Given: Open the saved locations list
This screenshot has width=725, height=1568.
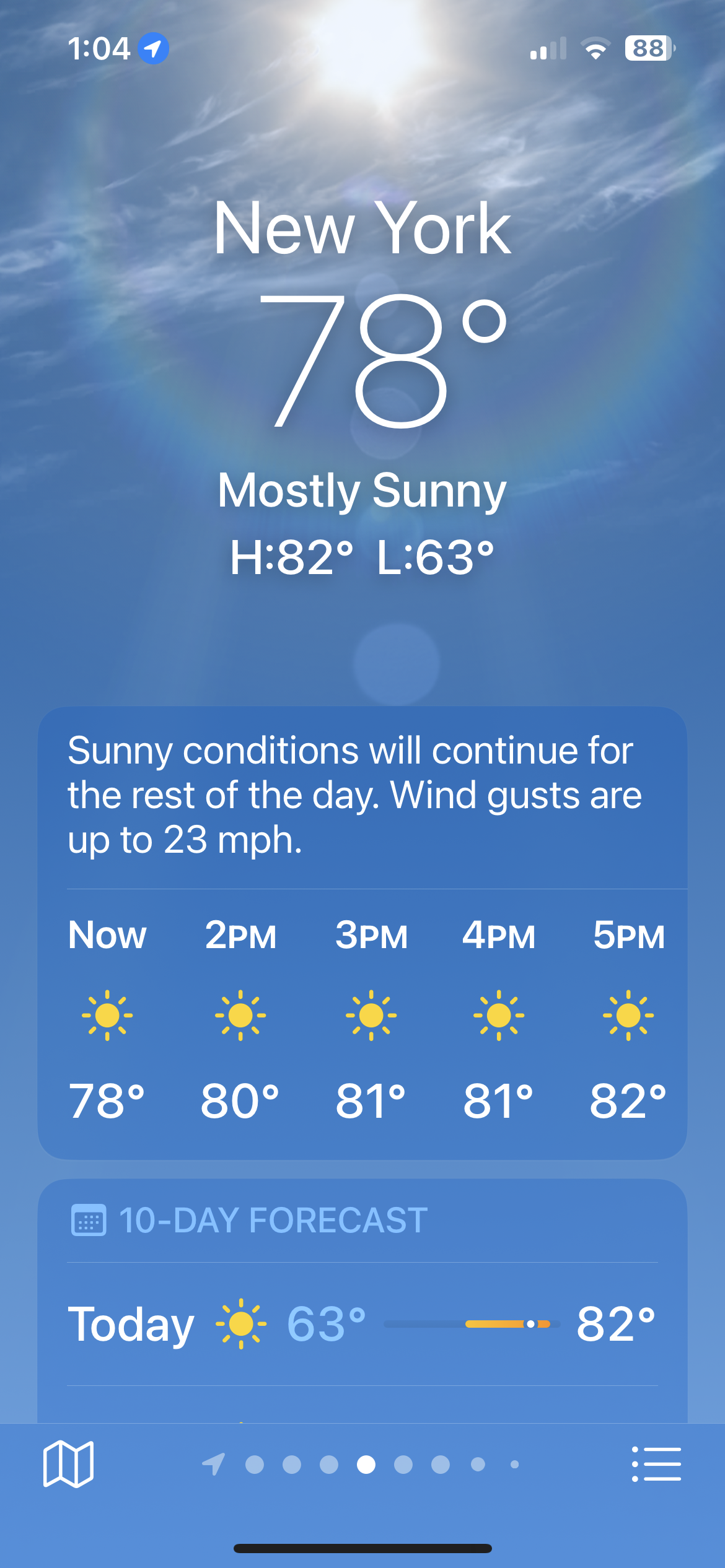Looking at the screenshot, I should pyautogui.click(x=656, y=1464).
